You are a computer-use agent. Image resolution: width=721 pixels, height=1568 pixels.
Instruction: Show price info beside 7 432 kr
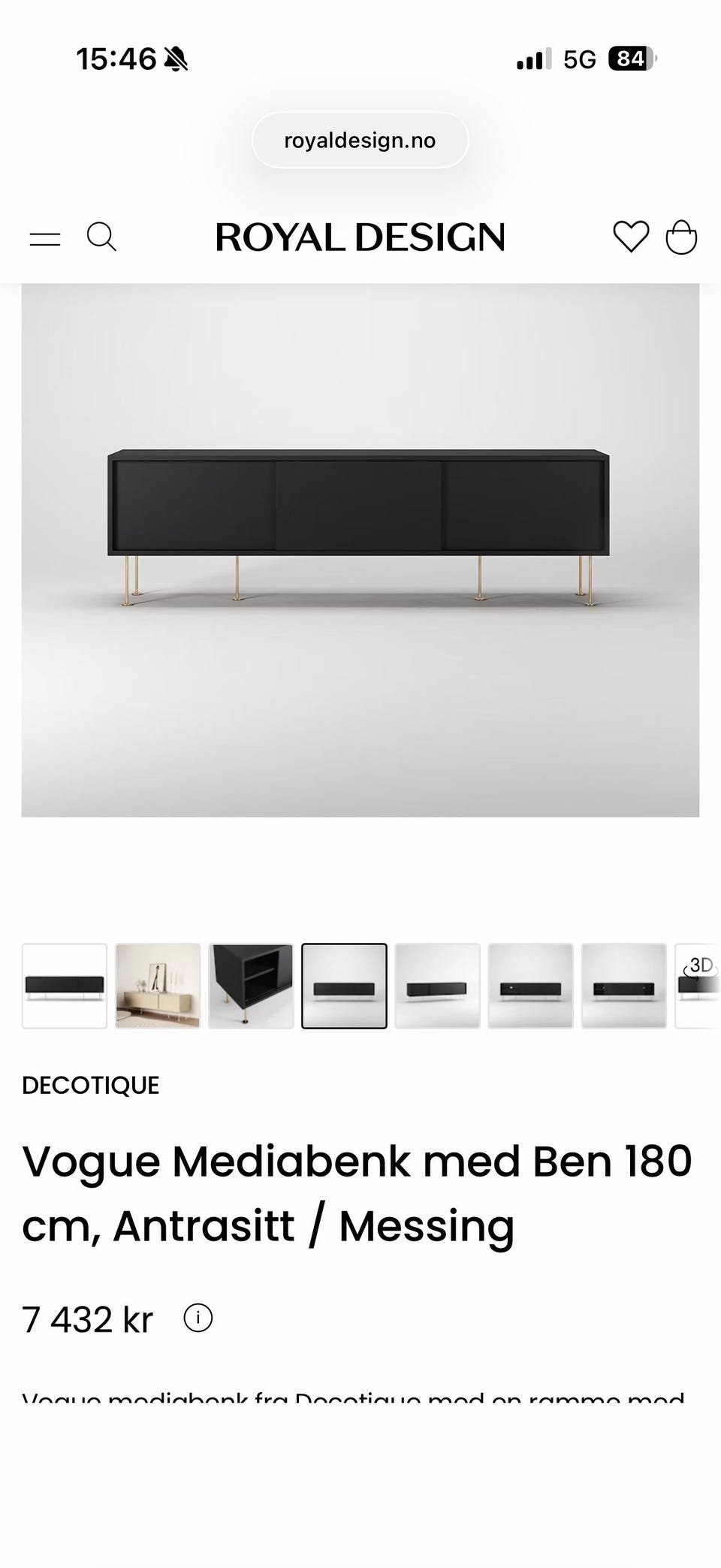click(x=198, y=1317)
